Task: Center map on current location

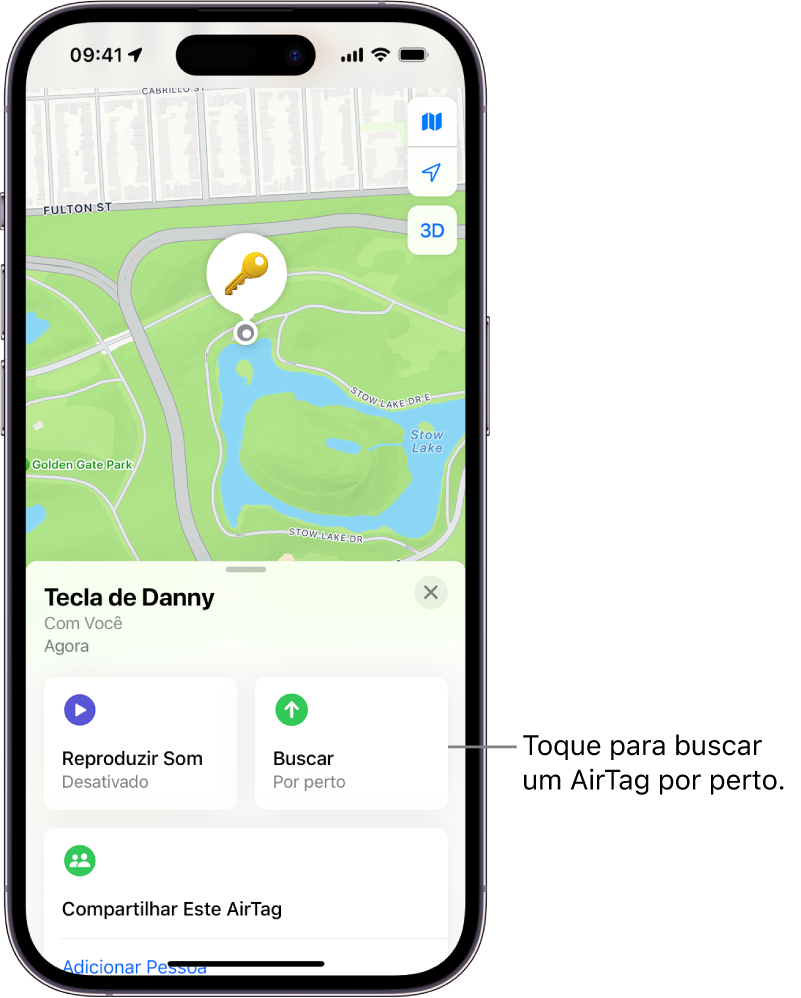Action: point(431,172)
